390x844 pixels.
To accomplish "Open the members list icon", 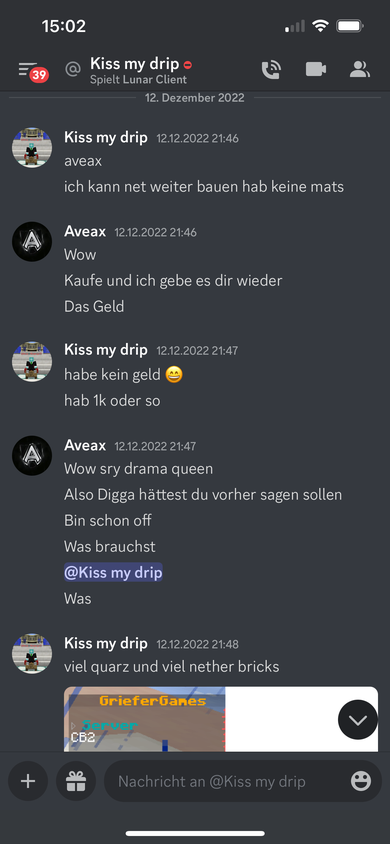I will (x=359, y=69).
